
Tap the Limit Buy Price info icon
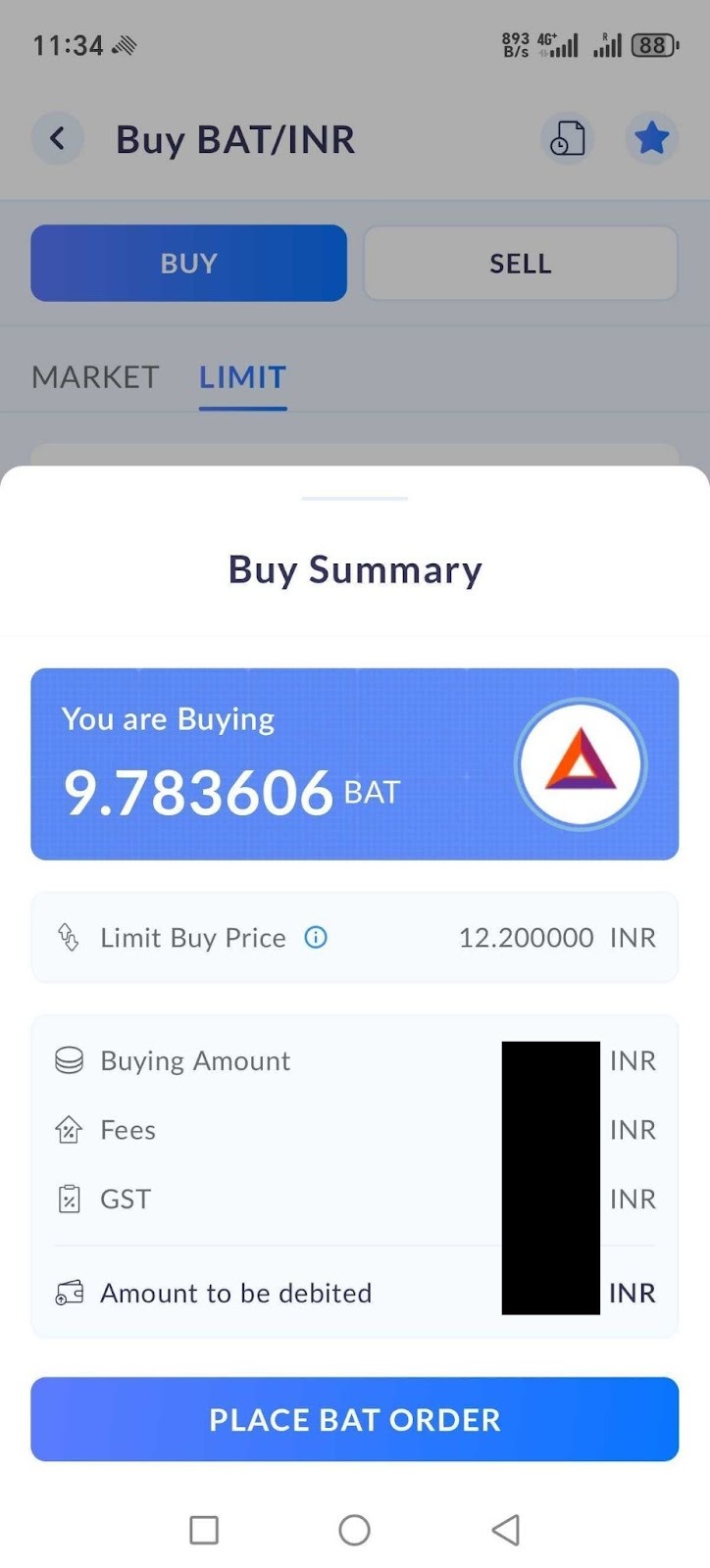316,938
